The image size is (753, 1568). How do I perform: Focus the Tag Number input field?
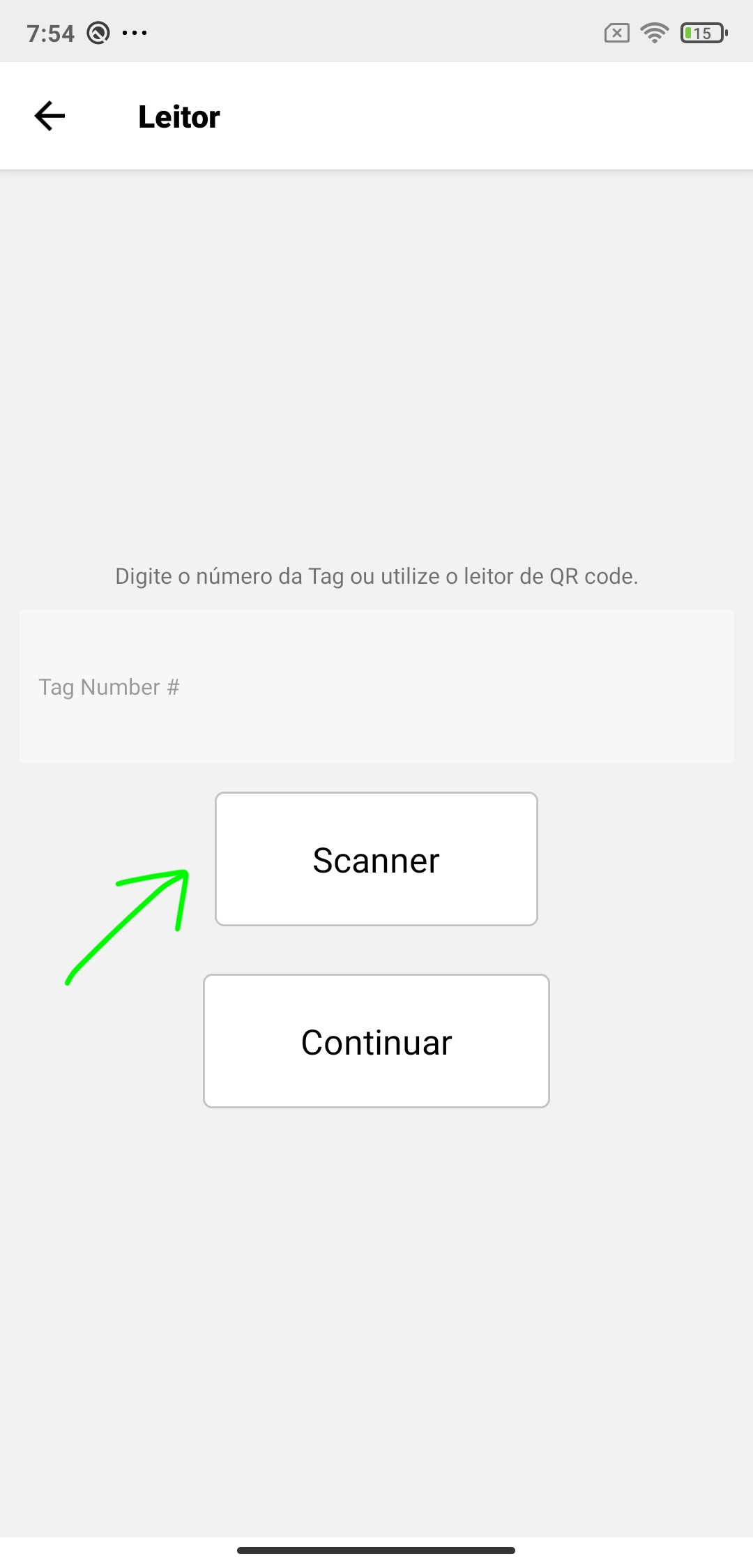376,686
